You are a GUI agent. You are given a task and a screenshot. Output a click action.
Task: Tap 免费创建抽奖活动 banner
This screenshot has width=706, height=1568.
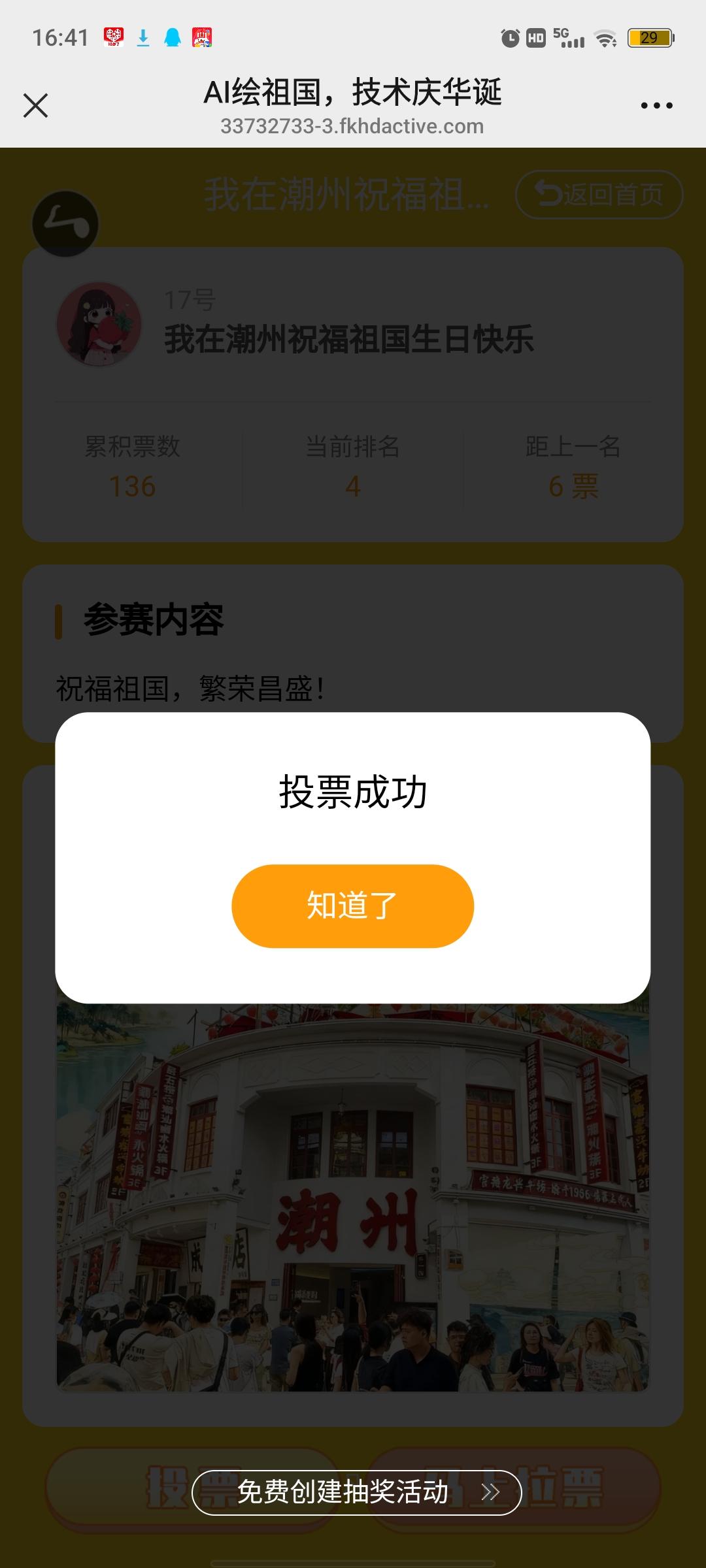point(356,1492)
